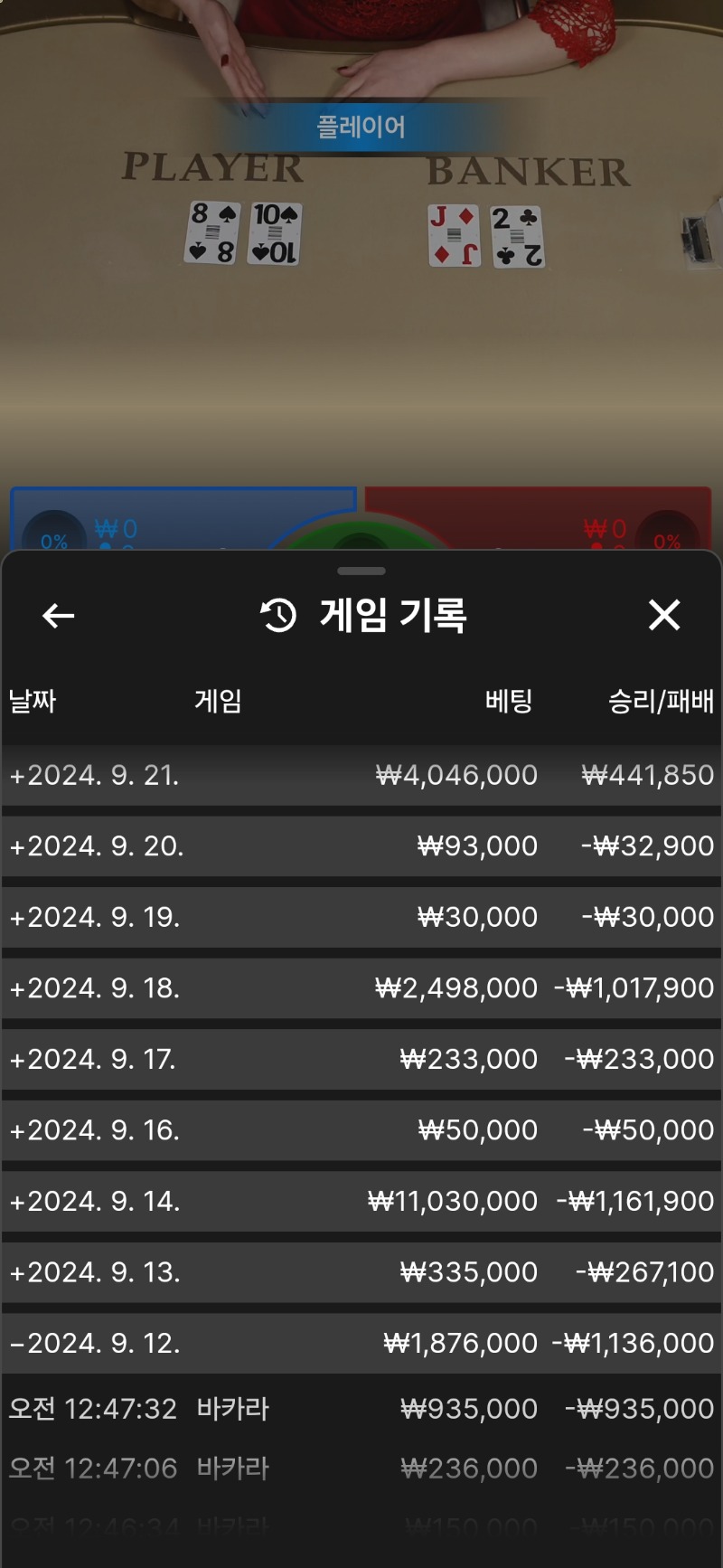
Task: Expand the 2024. 9. 14. record
Action: pyautogui.click(x=361, y=1201)
